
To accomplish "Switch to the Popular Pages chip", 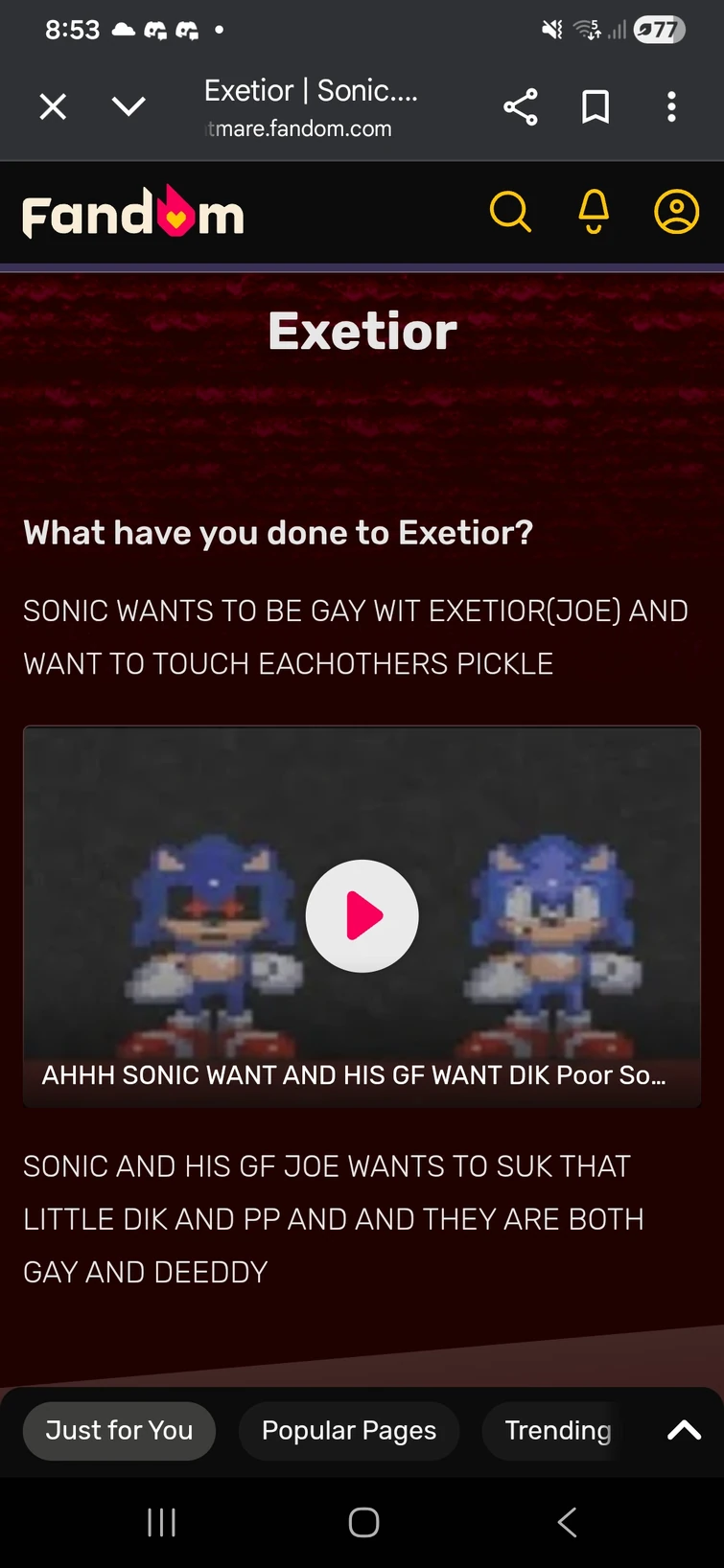I will click(x=349, y=1430).
